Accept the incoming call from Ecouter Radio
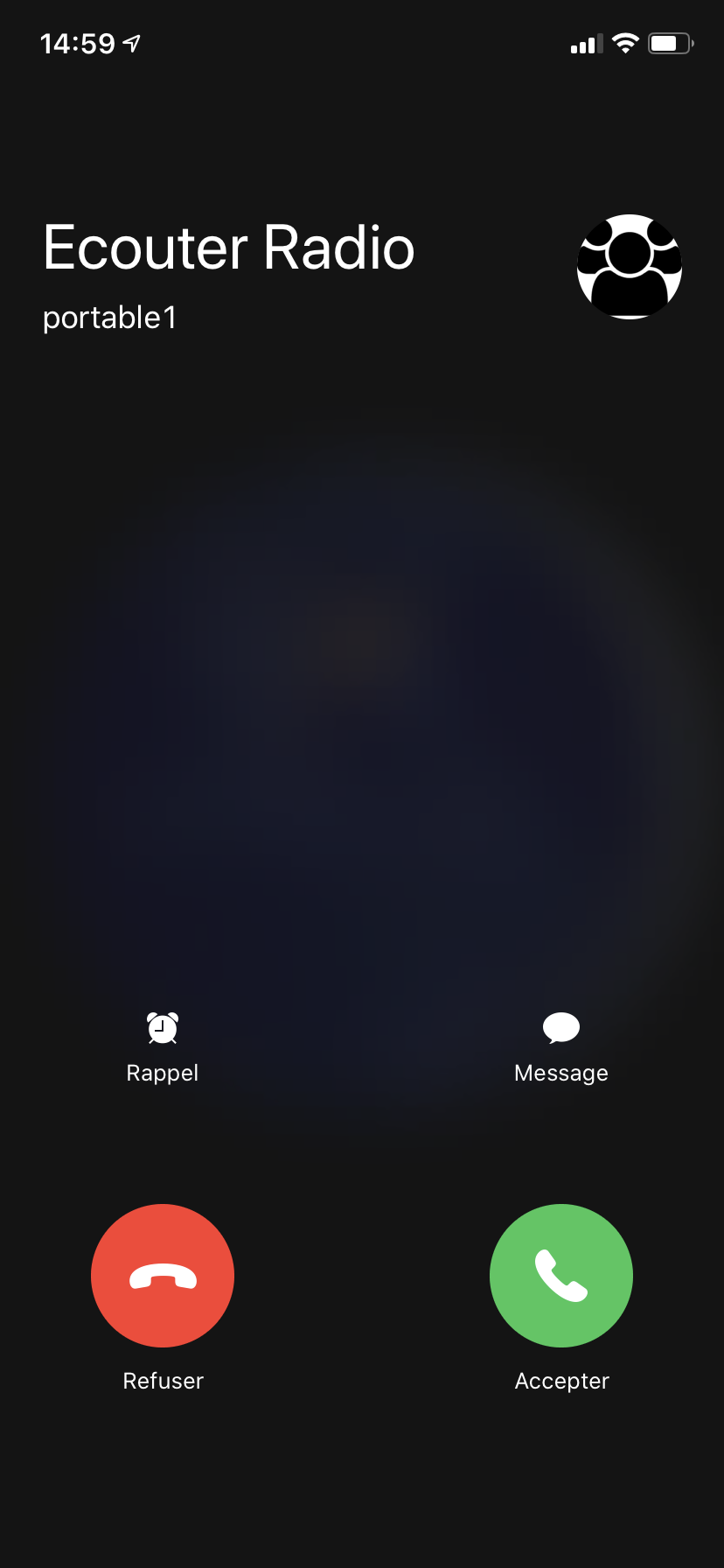 pyautogui.click(x=560, y=1275)
